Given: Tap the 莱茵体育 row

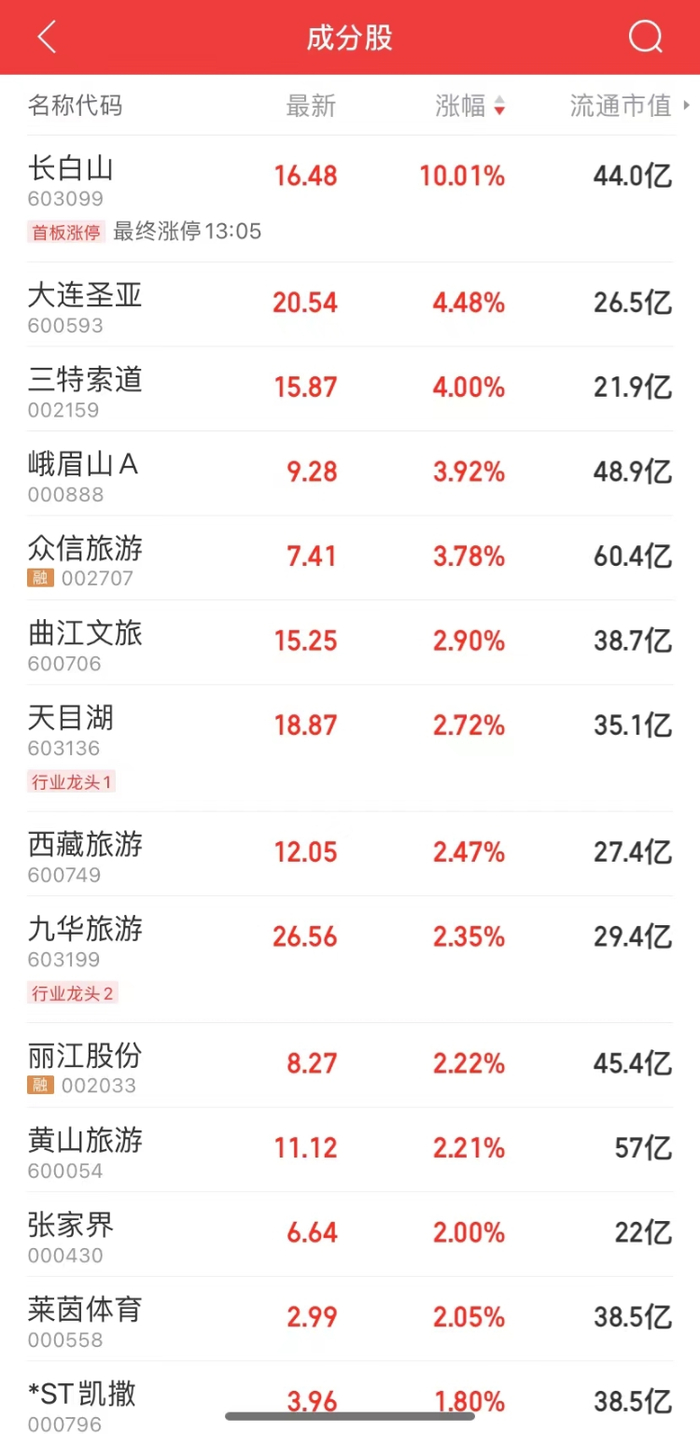Looking at the screenshot, I should coord(85,1310).
